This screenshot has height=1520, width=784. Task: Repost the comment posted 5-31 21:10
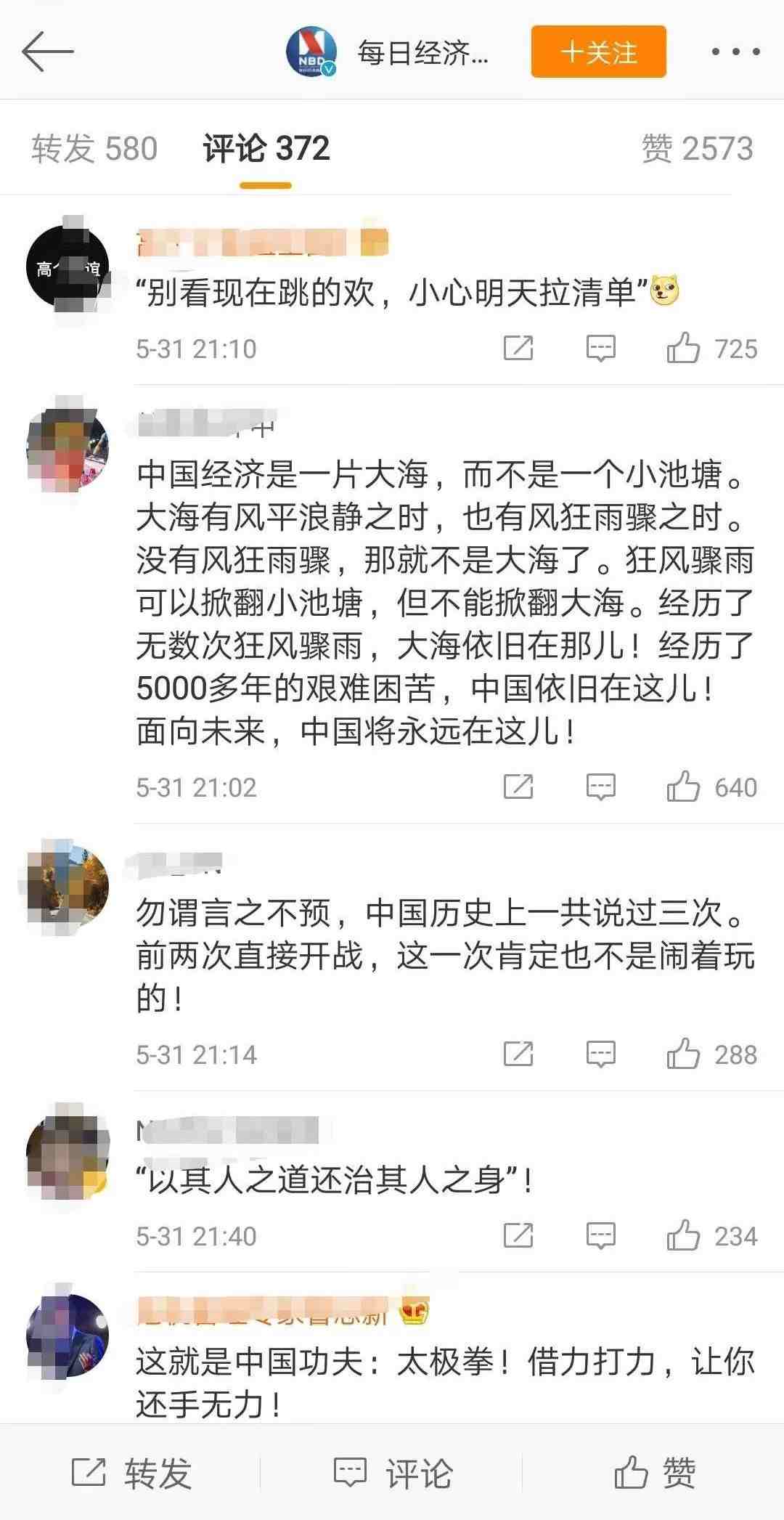click(518, 349)
